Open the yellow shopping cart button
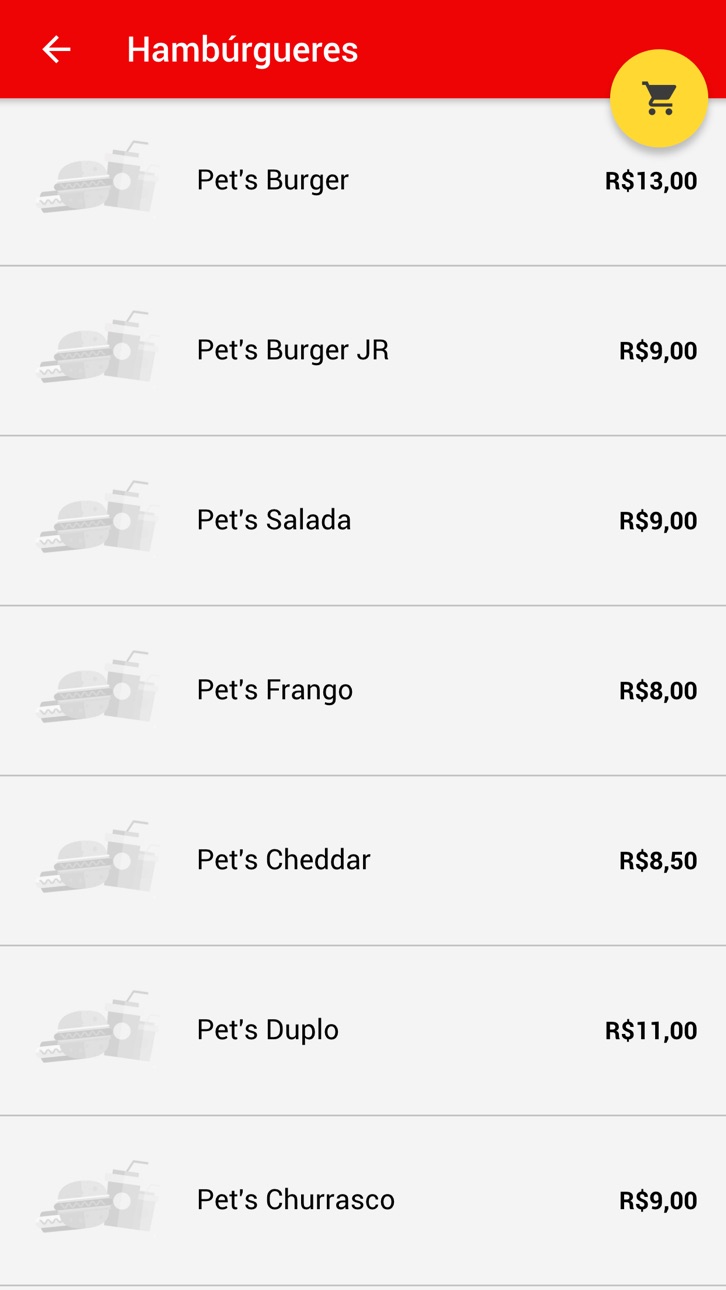Viewport: 726px width, 1290px height. tap(659, 98)
